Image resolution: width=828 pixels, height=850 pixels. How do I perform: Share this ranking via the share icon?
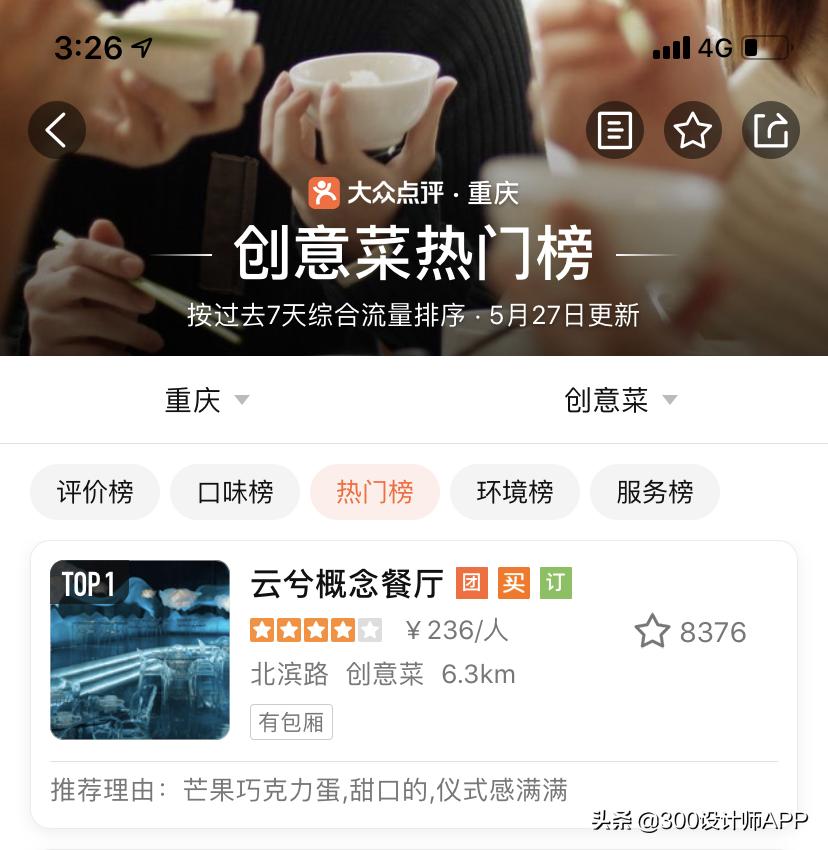pos(770,130)
